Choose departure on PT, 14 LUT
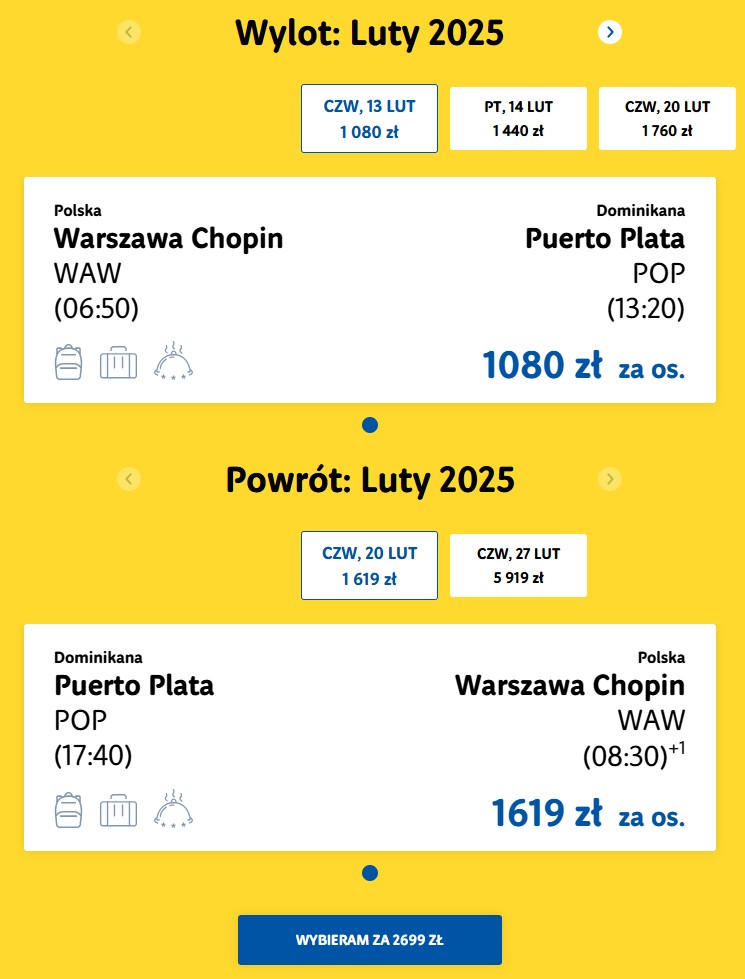The image size is (745, 979). pos(518,119)
